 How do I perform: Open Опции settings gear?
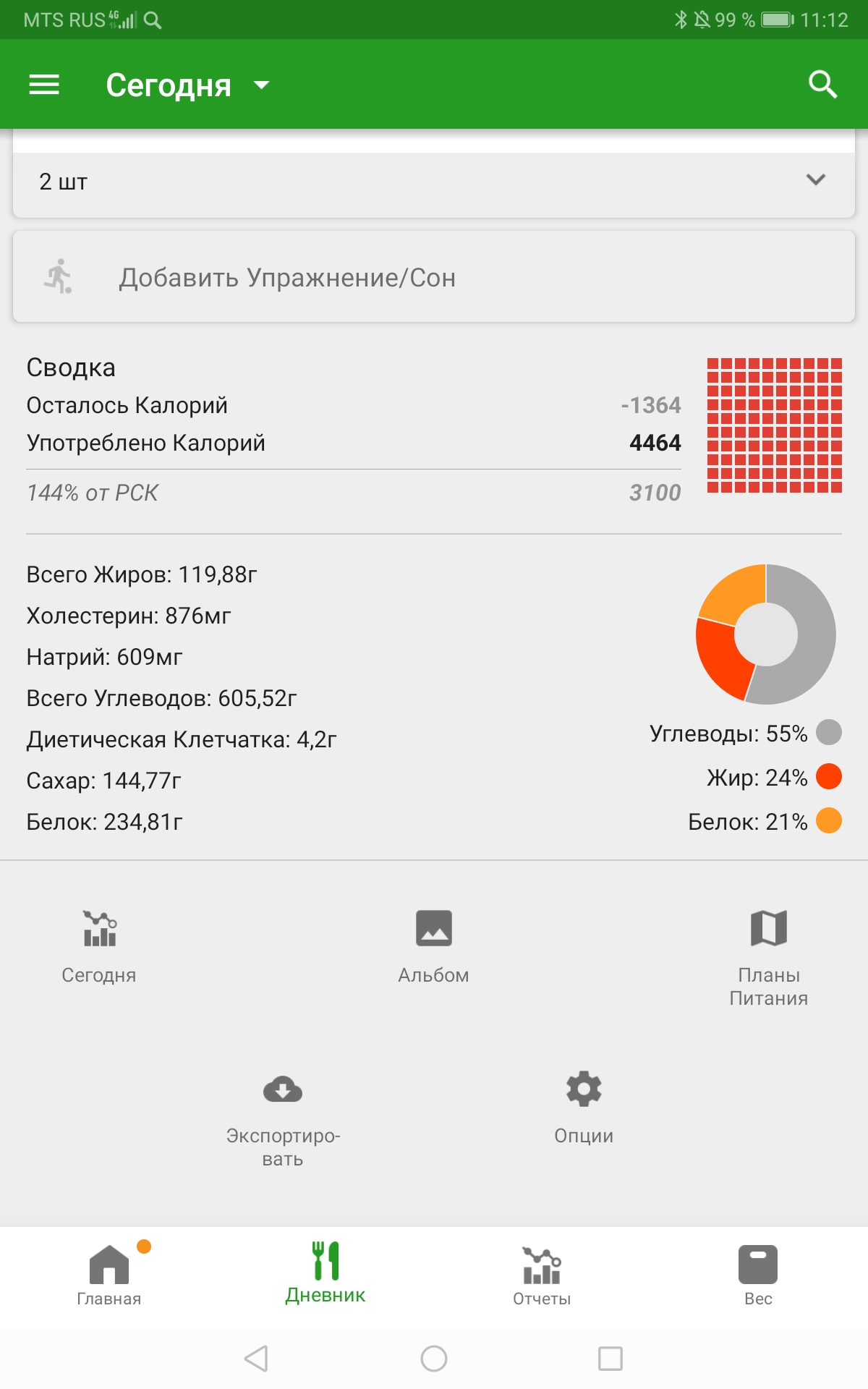[x=584, y=1107]
